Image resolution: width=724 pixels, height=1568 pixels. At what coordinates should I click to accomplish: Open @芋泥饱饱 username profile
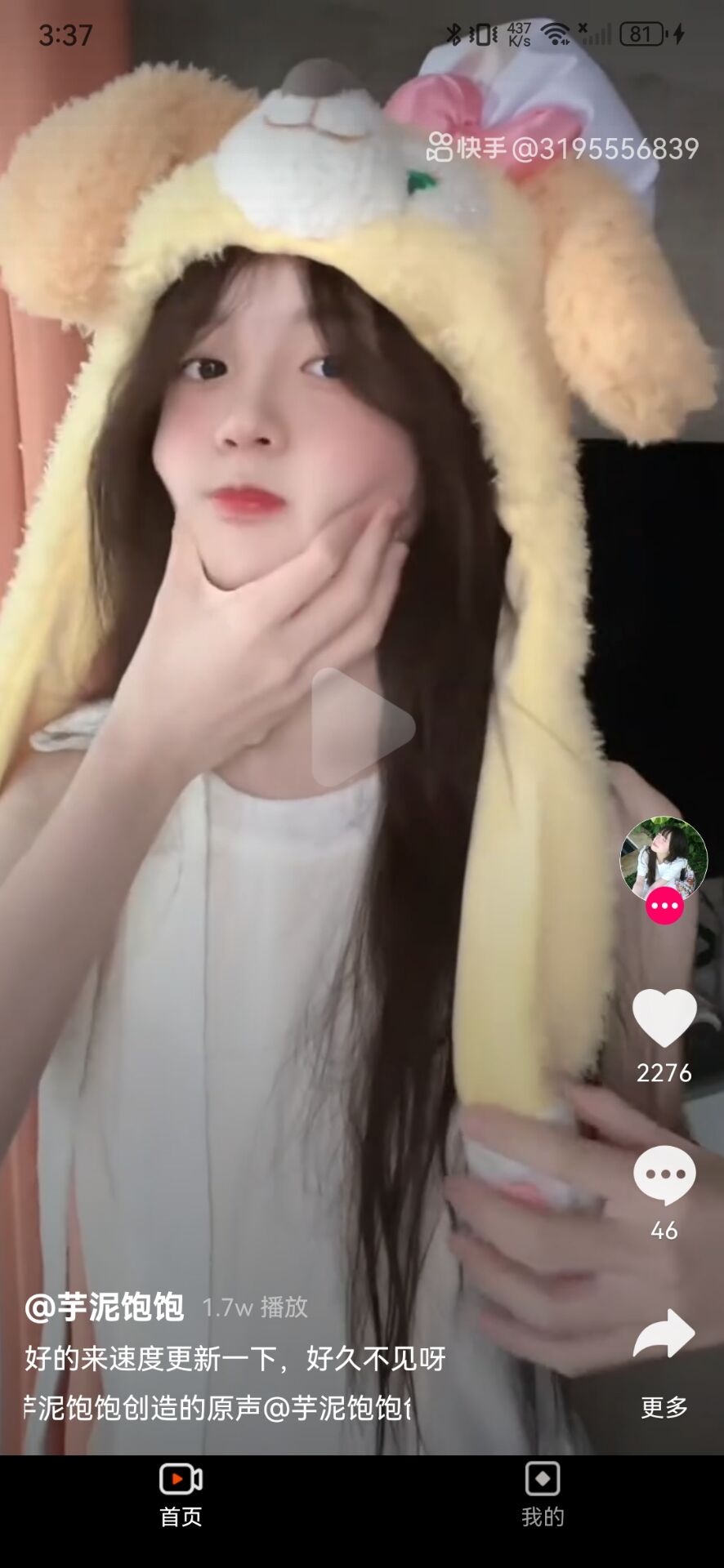(x=105, y=1307)
